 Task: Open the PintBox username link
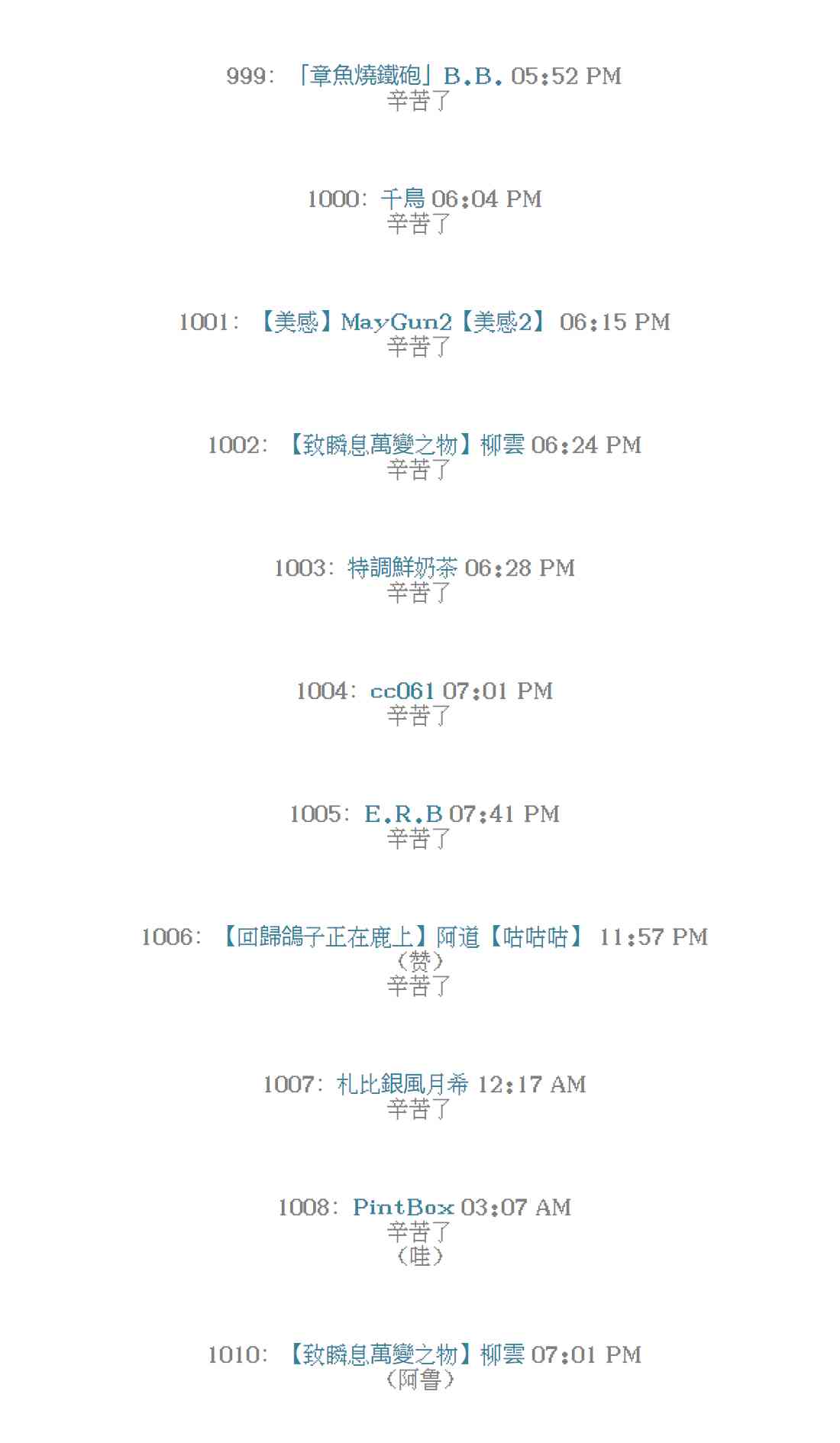[x=403, y=1207]
